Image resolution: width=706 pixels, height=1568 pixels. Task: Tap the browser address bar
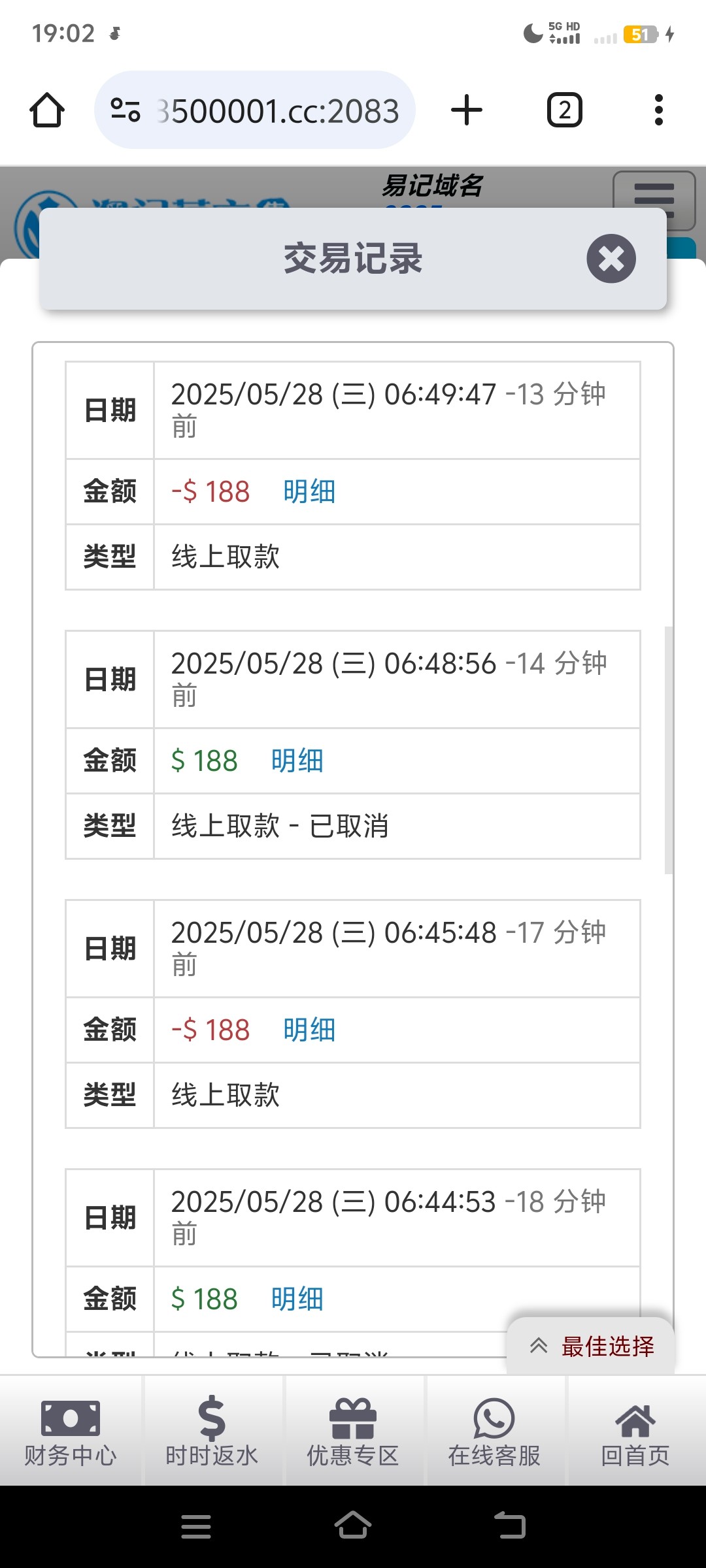coord(255,110)
